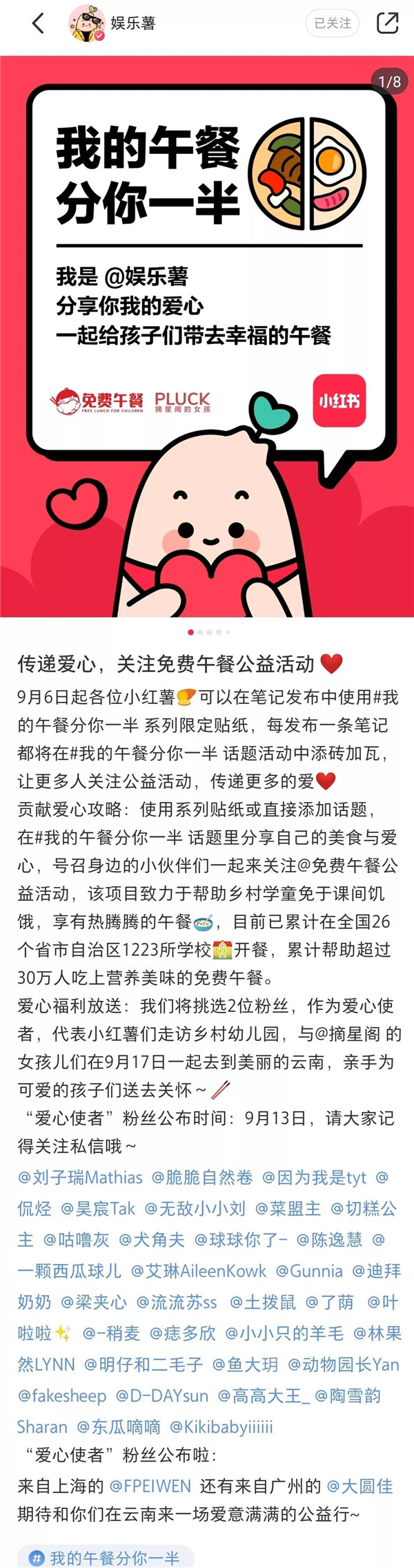The width and height of the screenshot is (414, 1568).
Task: Open the @大圆佳 winner profile
Action: [x=359, y=1486]
